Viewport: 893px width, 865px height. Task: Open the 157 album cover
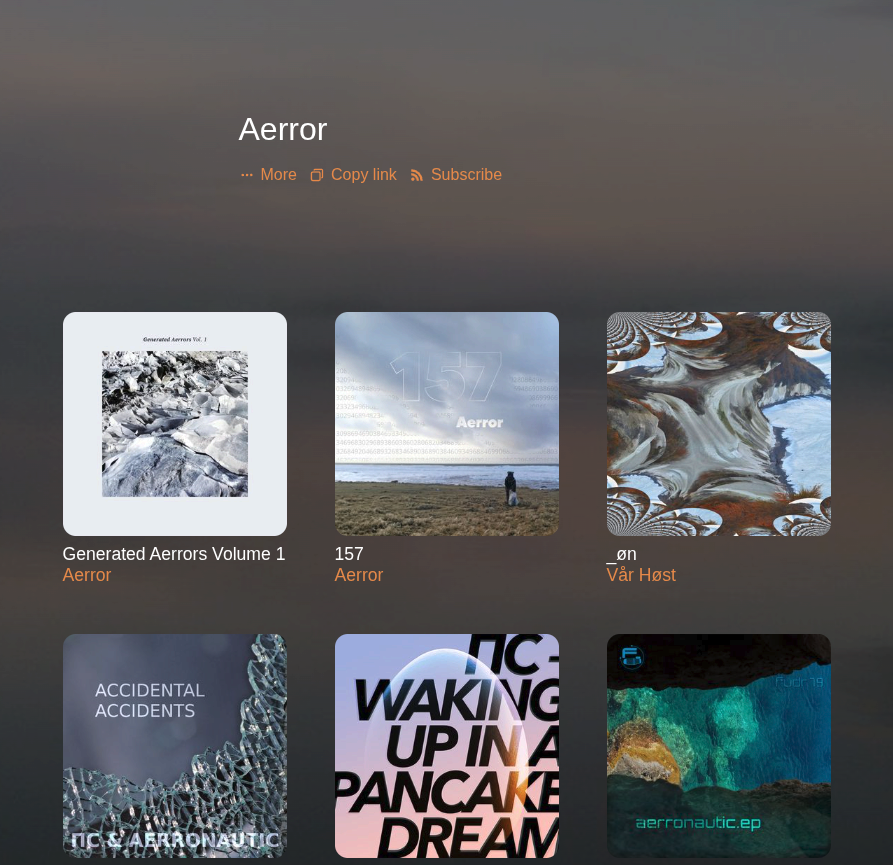coord(447,424)
